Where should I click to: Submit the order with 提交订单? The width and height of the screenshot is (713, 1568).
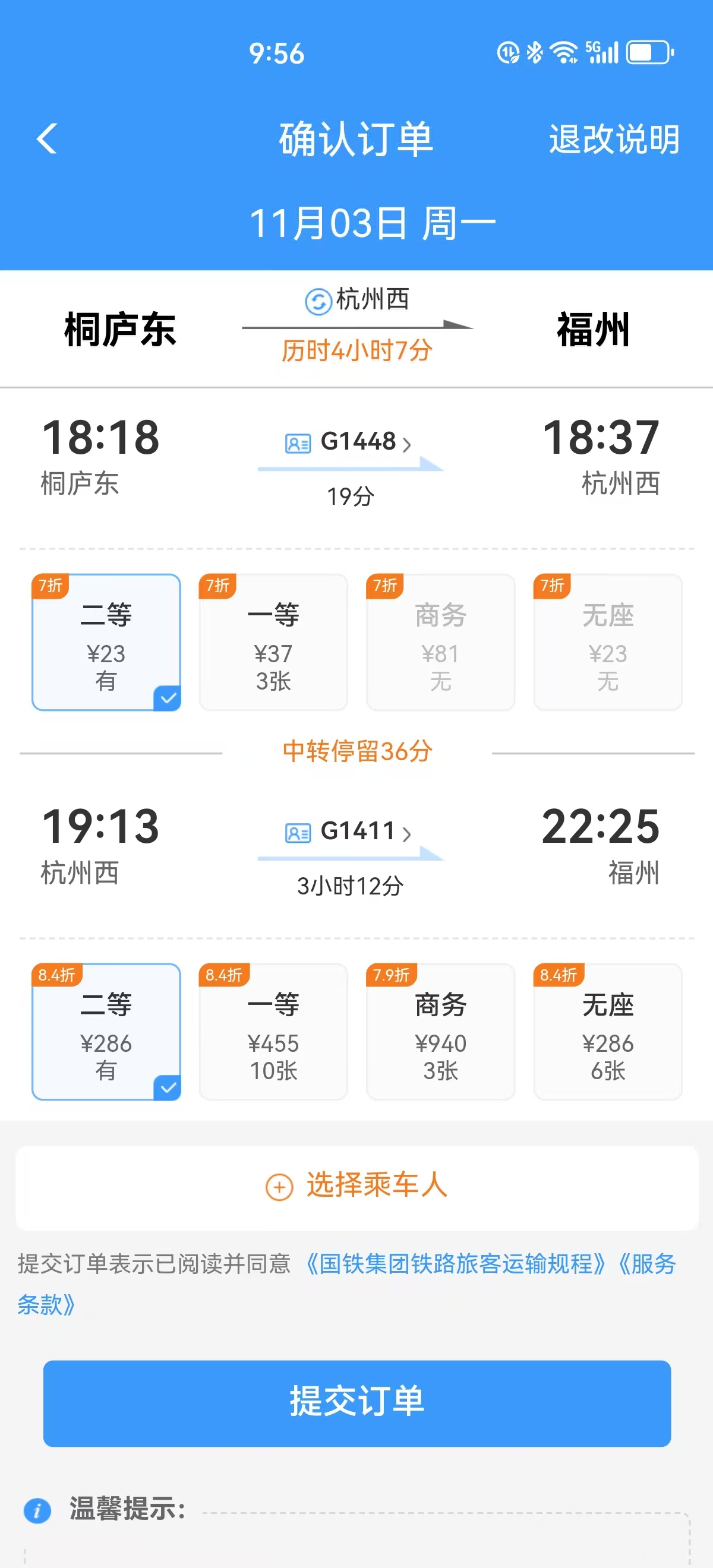pyautogui.click(x=357, y=1402)
